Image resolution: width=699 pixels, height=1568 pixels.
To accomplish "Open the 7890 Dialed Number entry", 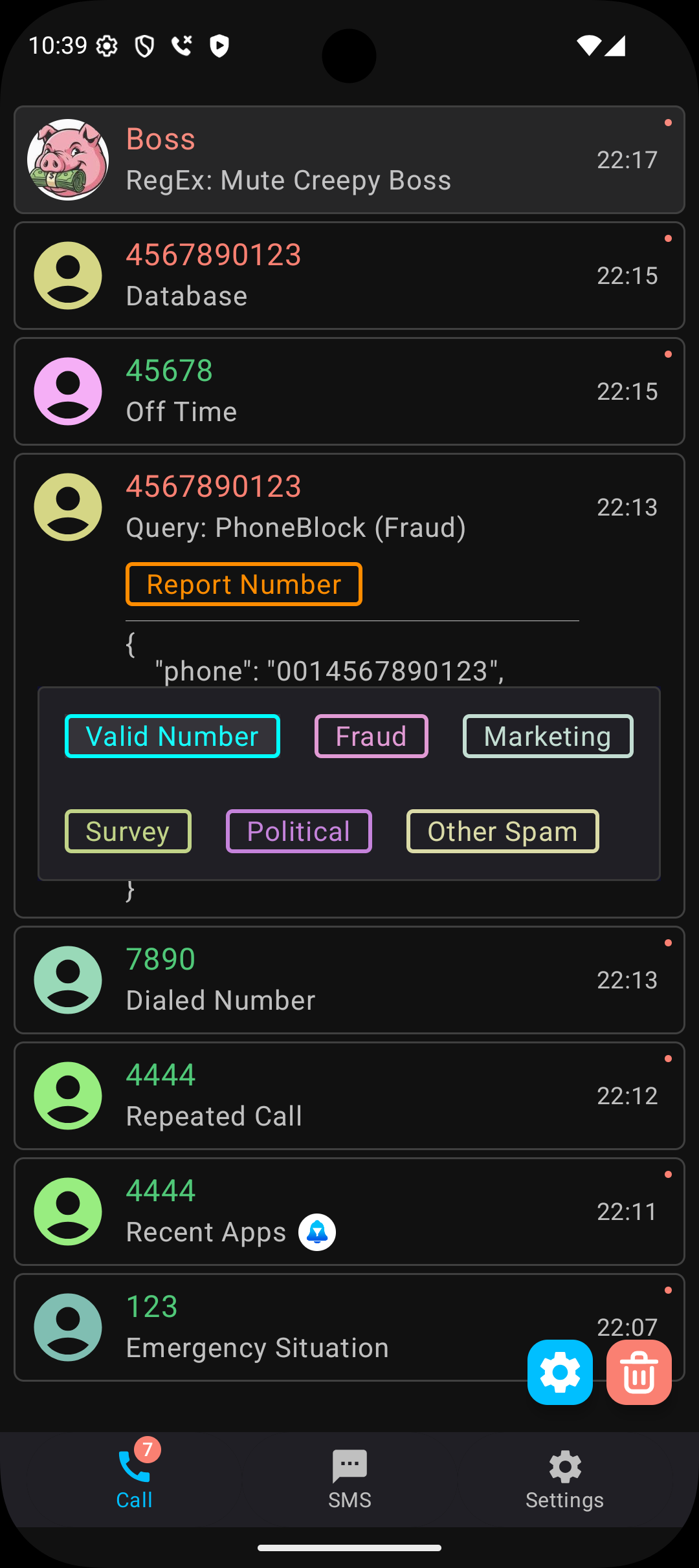I will point(349,980).
